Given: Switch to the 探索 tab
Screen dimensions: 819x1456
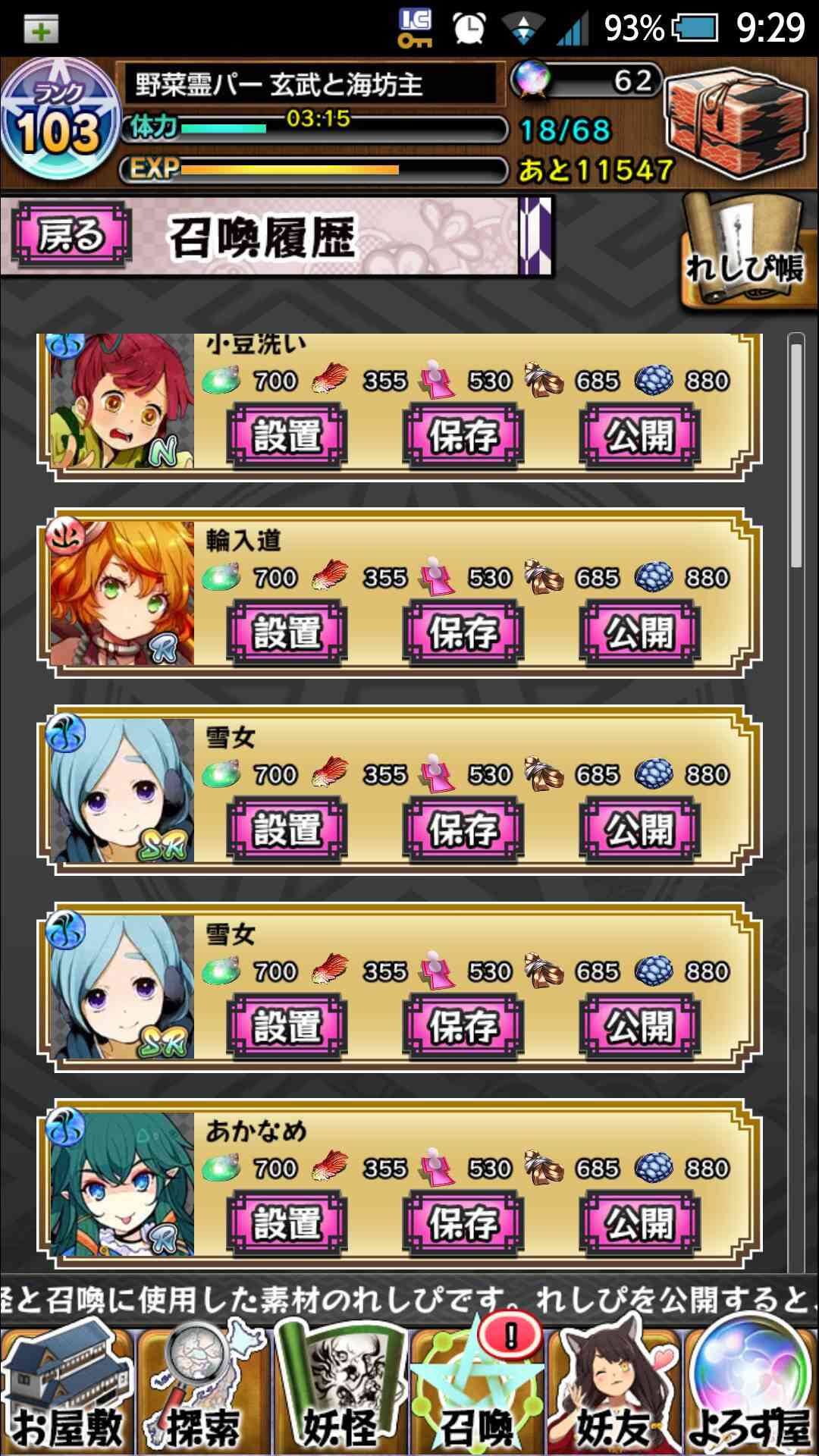Looking at the screenshot, I should point(204,1389).
